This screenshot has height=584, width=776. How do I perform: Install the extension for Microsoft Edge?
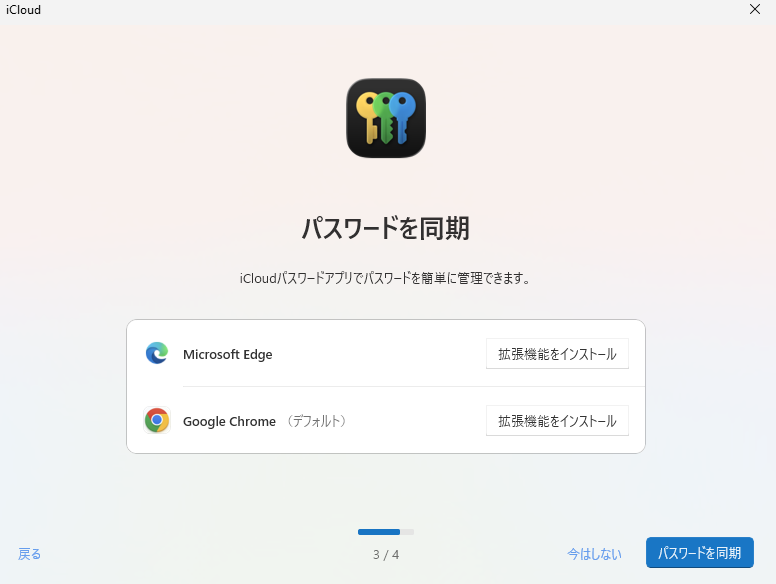tap(557, 354)
